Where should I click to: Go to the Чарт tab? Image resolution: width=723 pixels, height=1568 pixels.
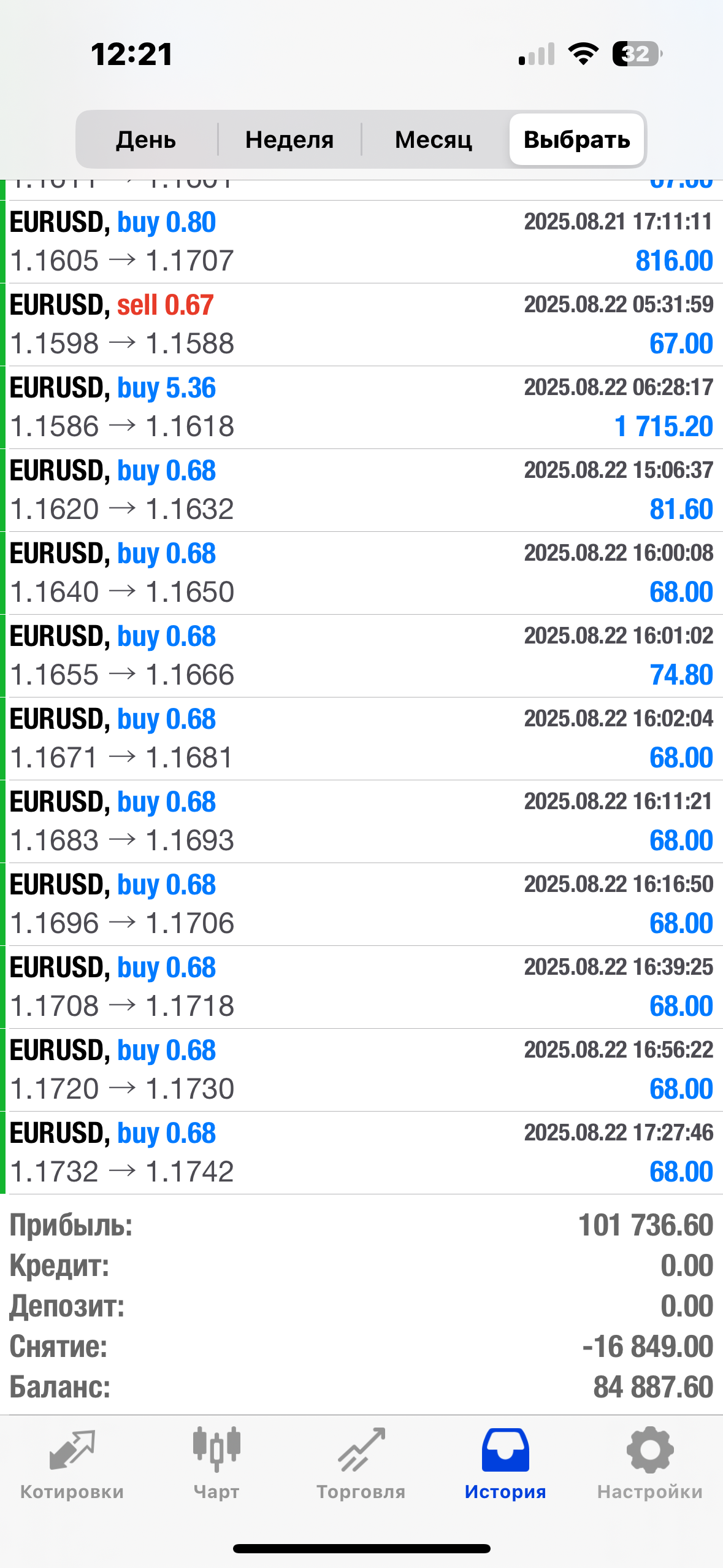pos(216,1464)
